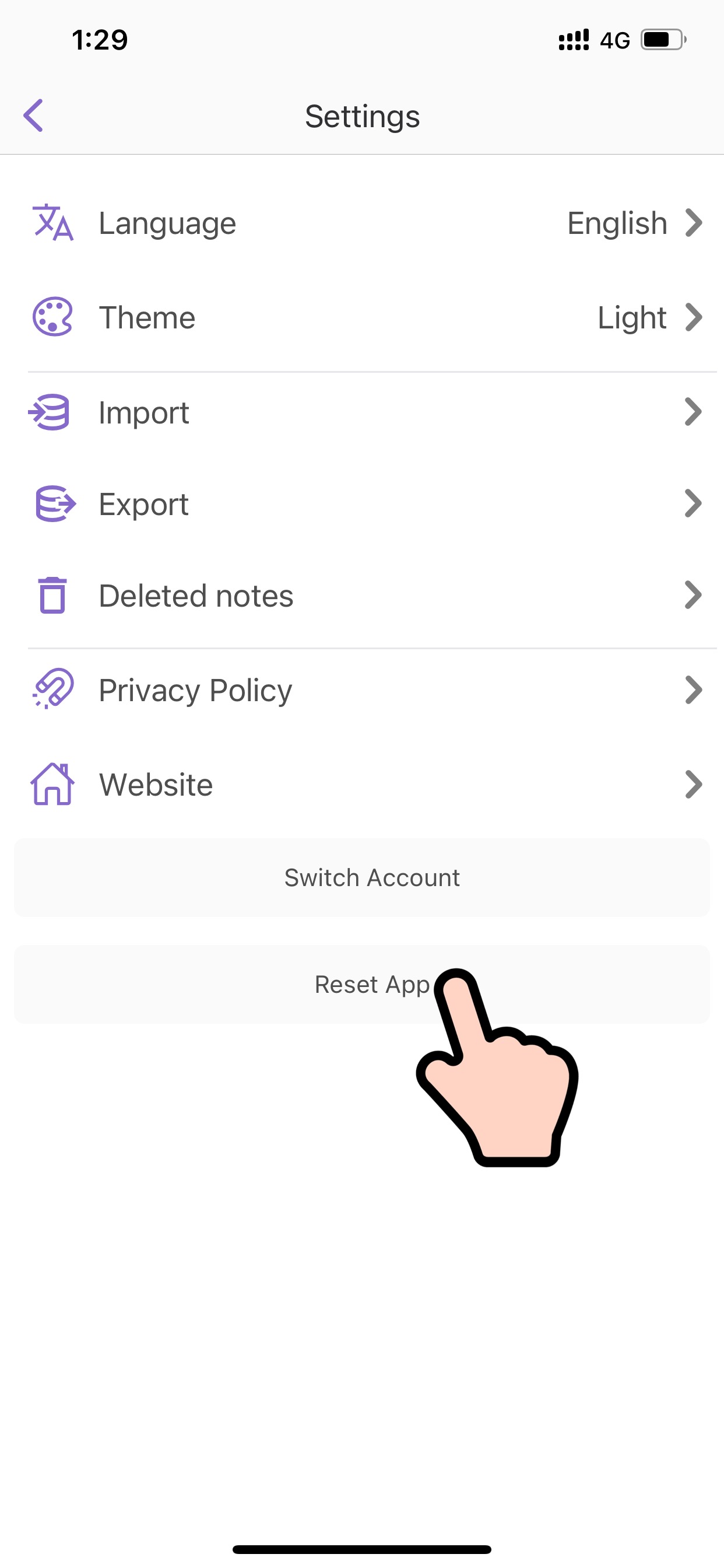The height and width of the screenshot is (1568, 724).
Task: Open the Import option
Action: [362, 412]
